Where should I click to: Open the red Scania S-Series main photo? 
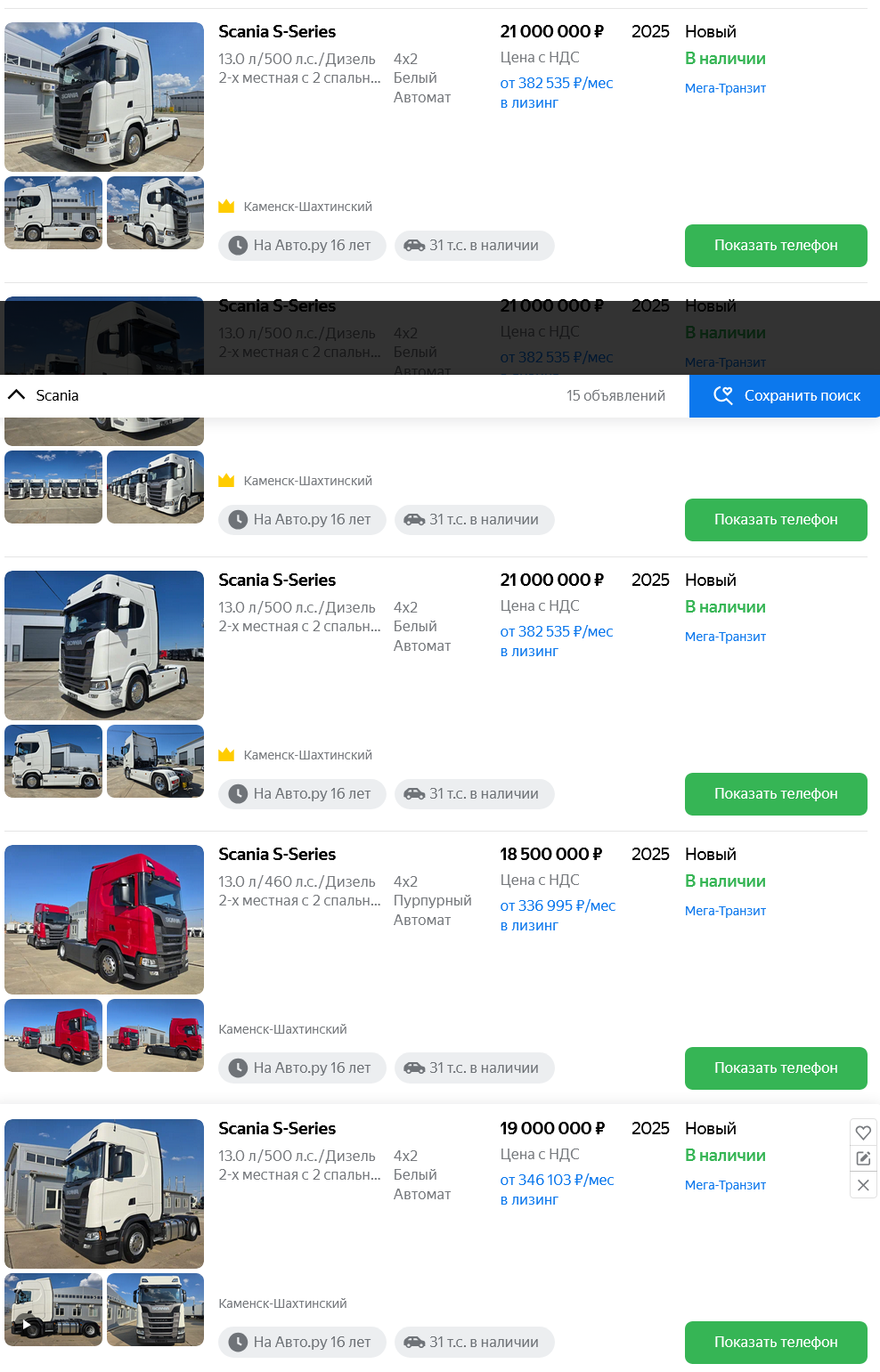pyautogui.click(x=104, y=920)
